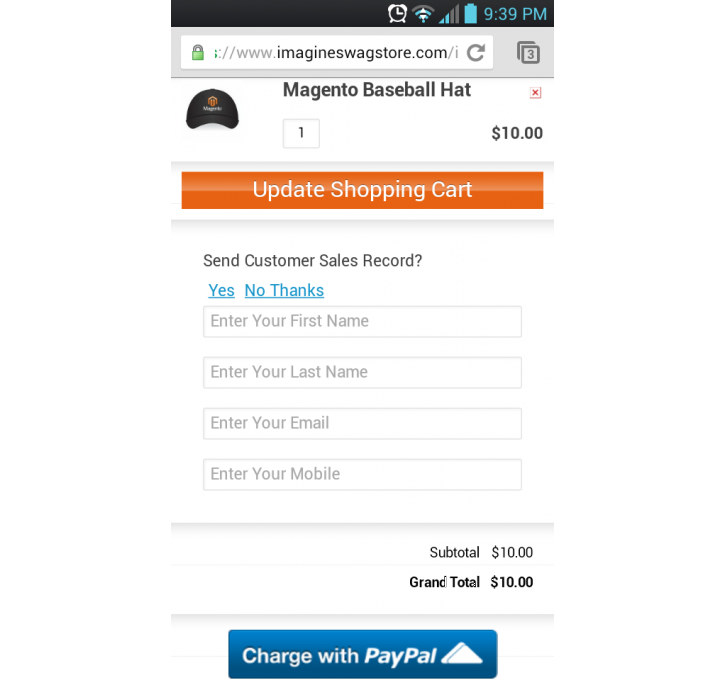Open the browser tabs switcher

point(528,53)
